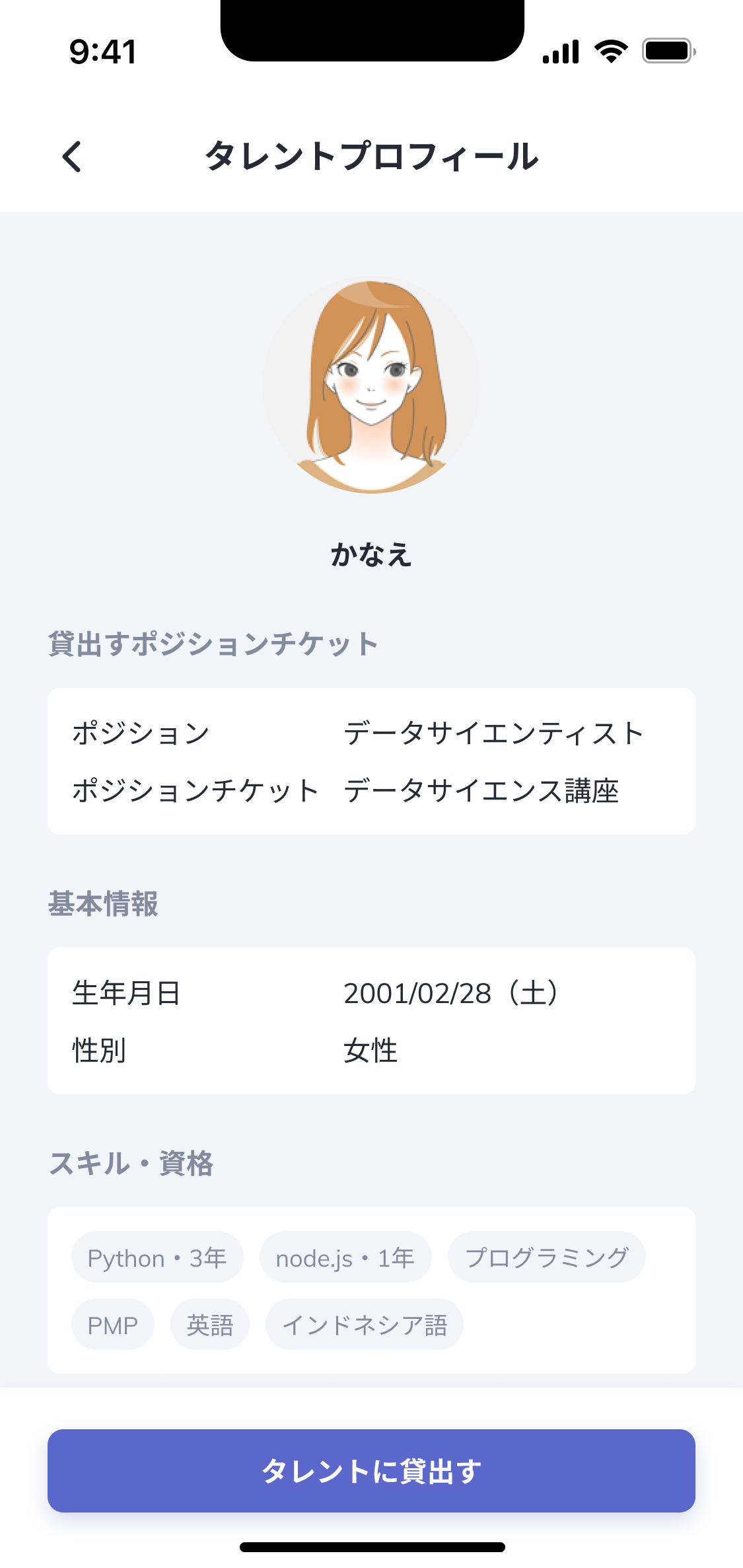The width and height of the screenshot is (743, 1568).
Task: Tap the name かなえ below the avatar
Action: pos(371,555)
